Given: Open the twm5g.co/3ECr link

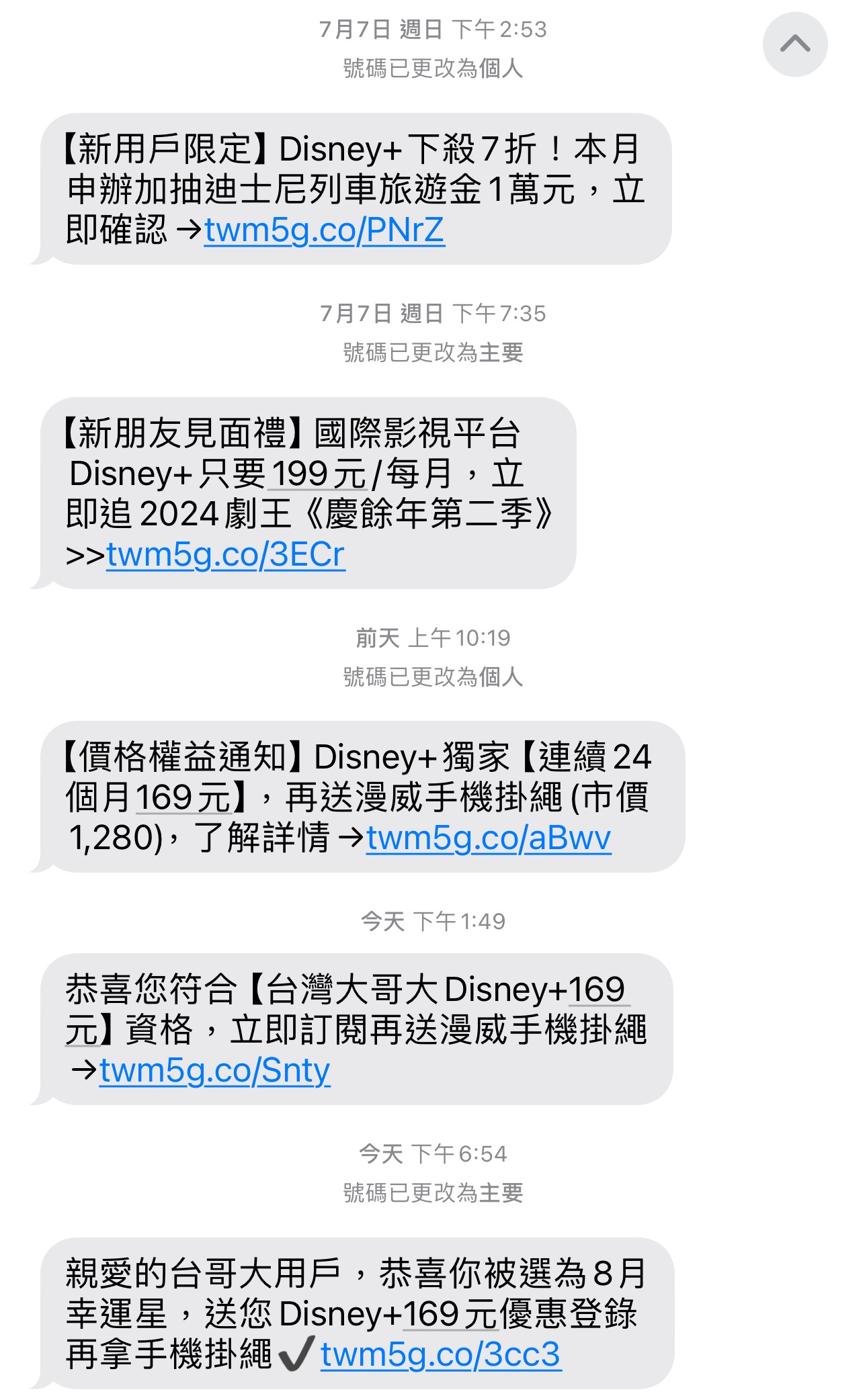Looking at the screenshot, I should [x=226, y=555].
